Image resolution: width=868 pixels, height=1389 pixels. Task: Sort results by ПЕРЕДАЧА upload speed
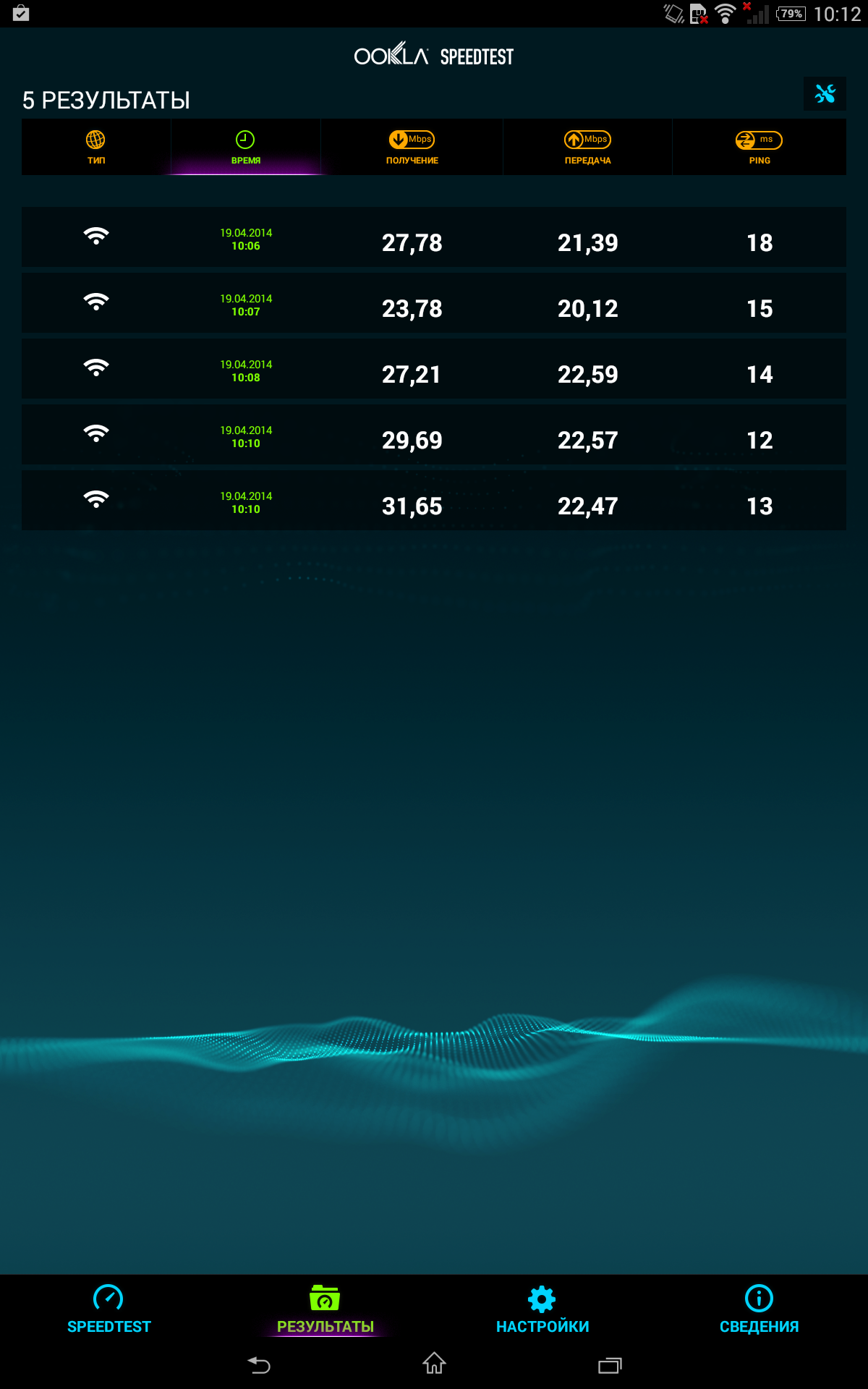pos(588,148)
